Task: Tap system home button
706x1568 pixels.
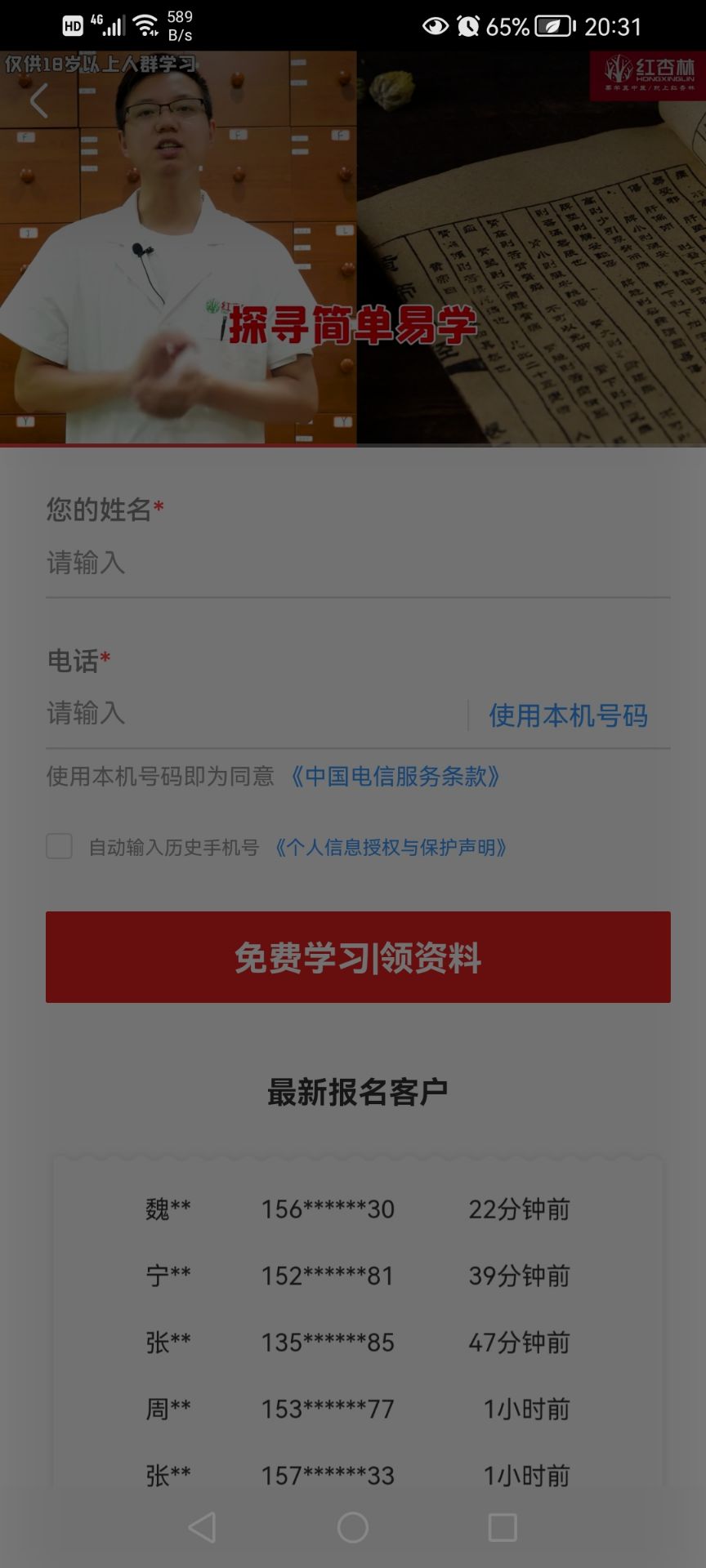Action: coord(353,1527)
